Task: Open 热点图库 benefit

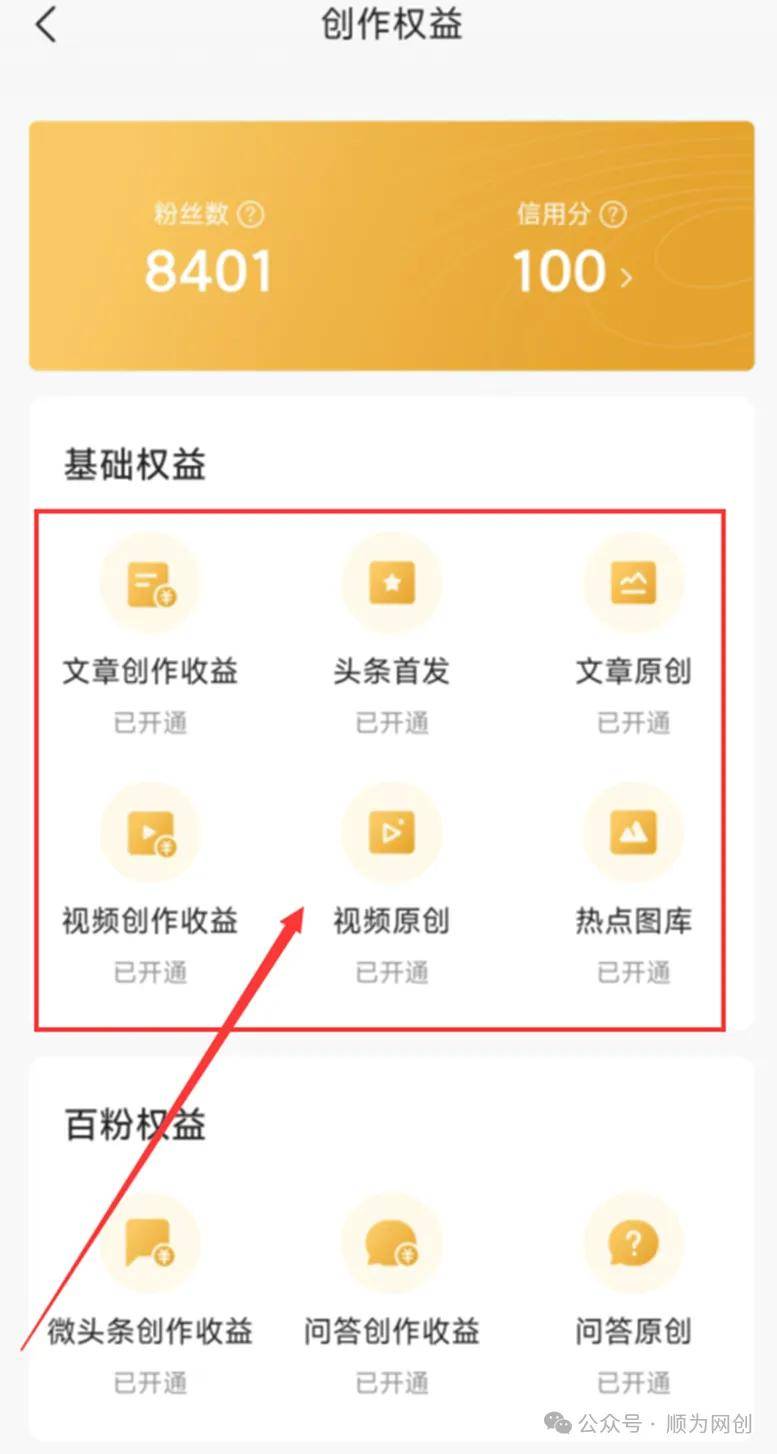Action: 633,834
